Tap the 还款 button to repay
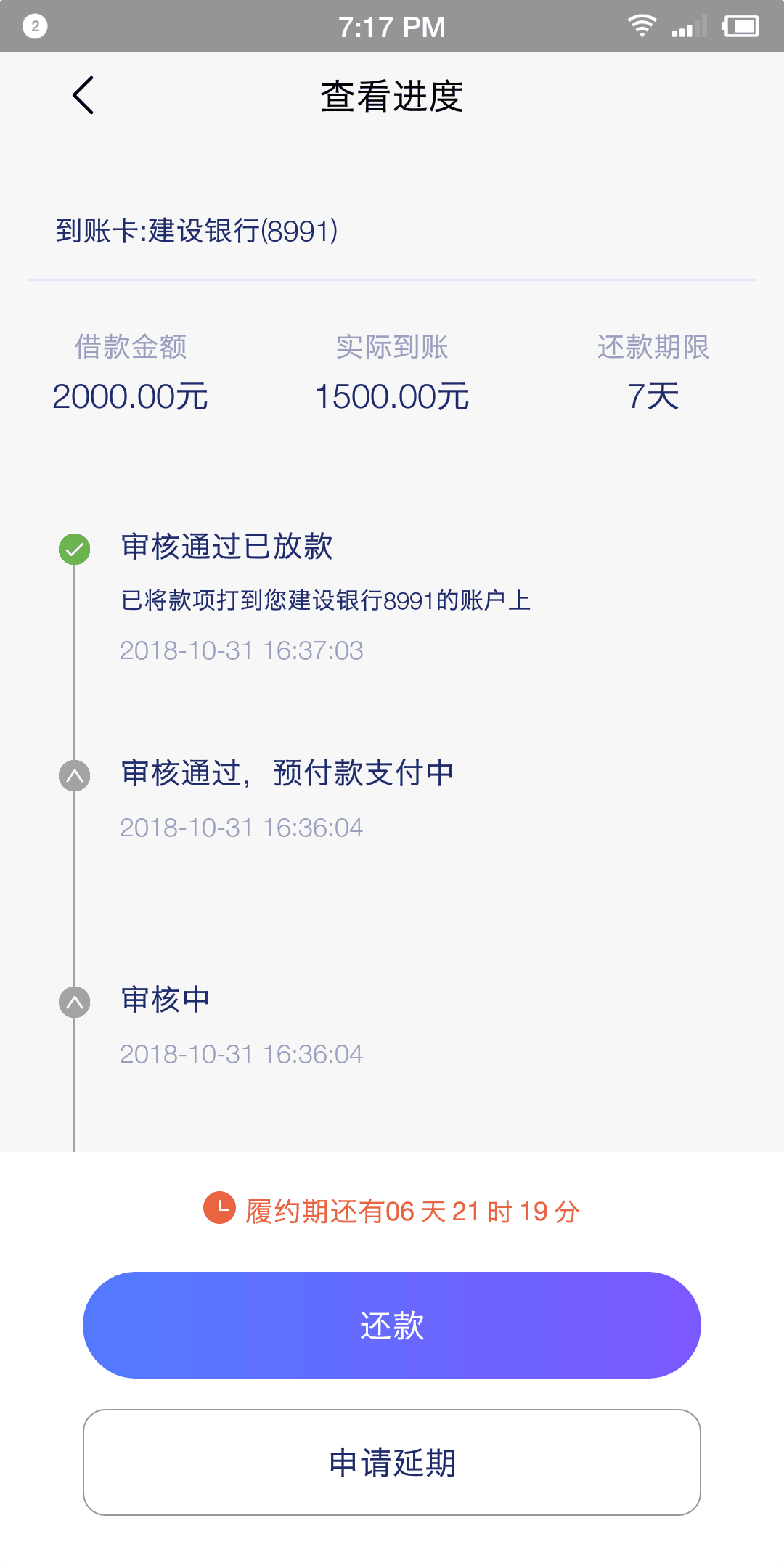The width and height of the screenshot is (784, 1568). 392,1325
